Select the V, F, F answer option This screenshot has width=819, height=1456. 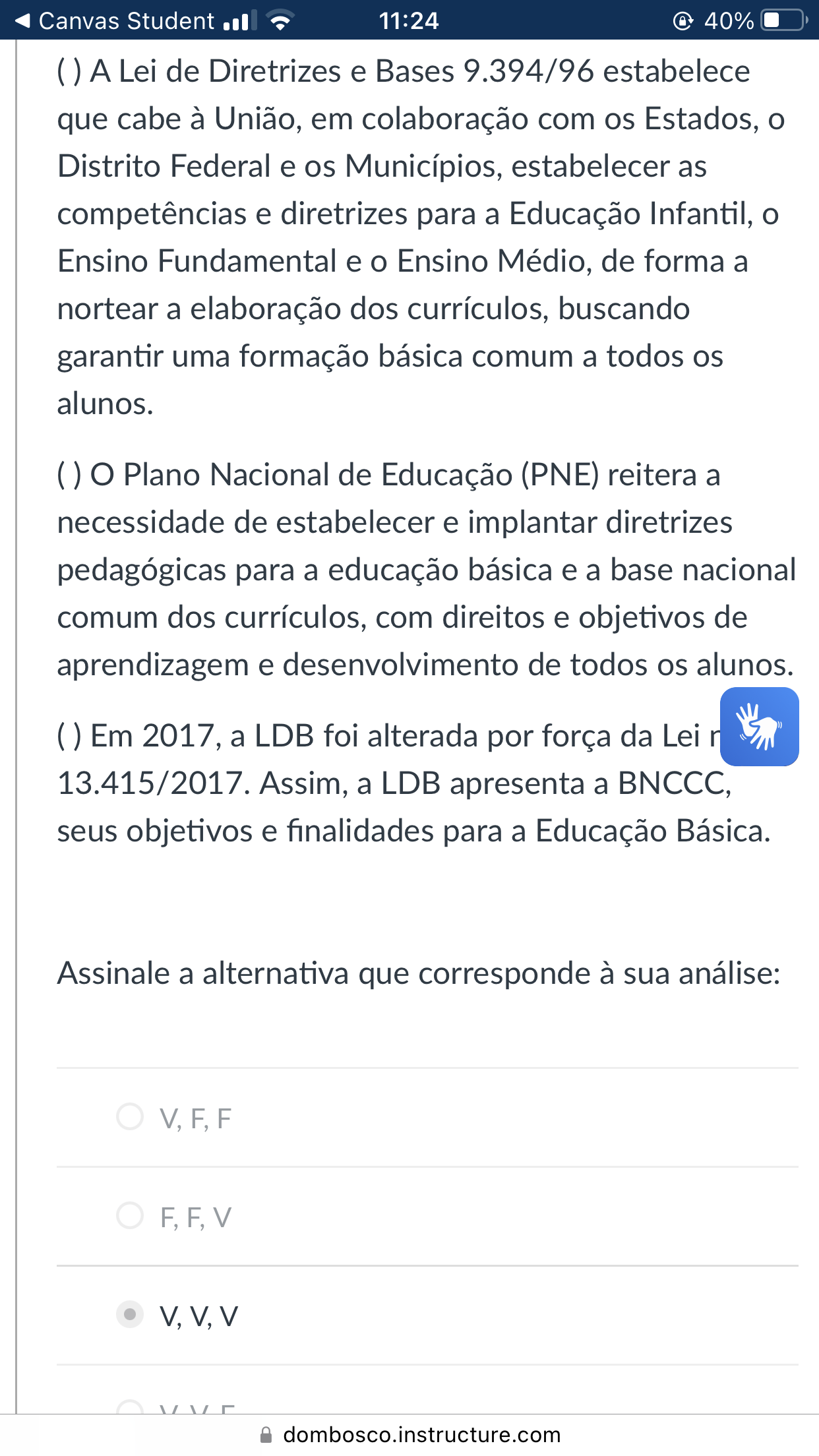(130, 1117)
